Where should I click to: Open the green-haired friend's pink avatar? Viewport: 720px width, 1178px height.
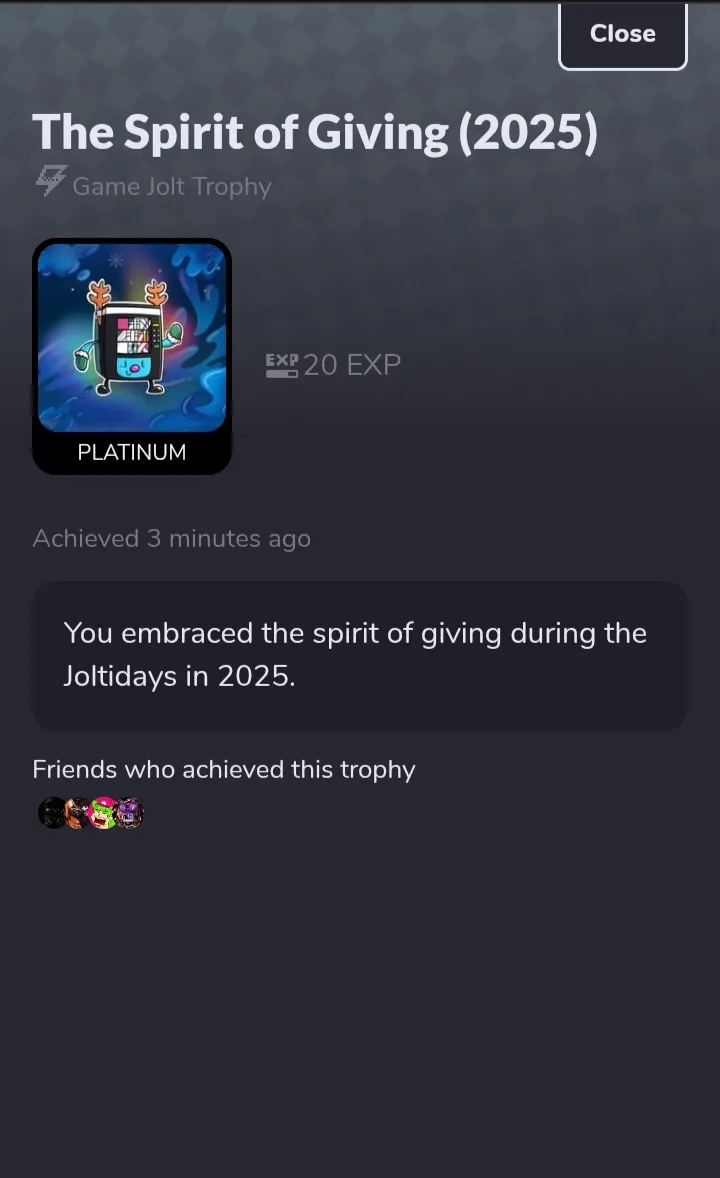click(x=105, y=813)
